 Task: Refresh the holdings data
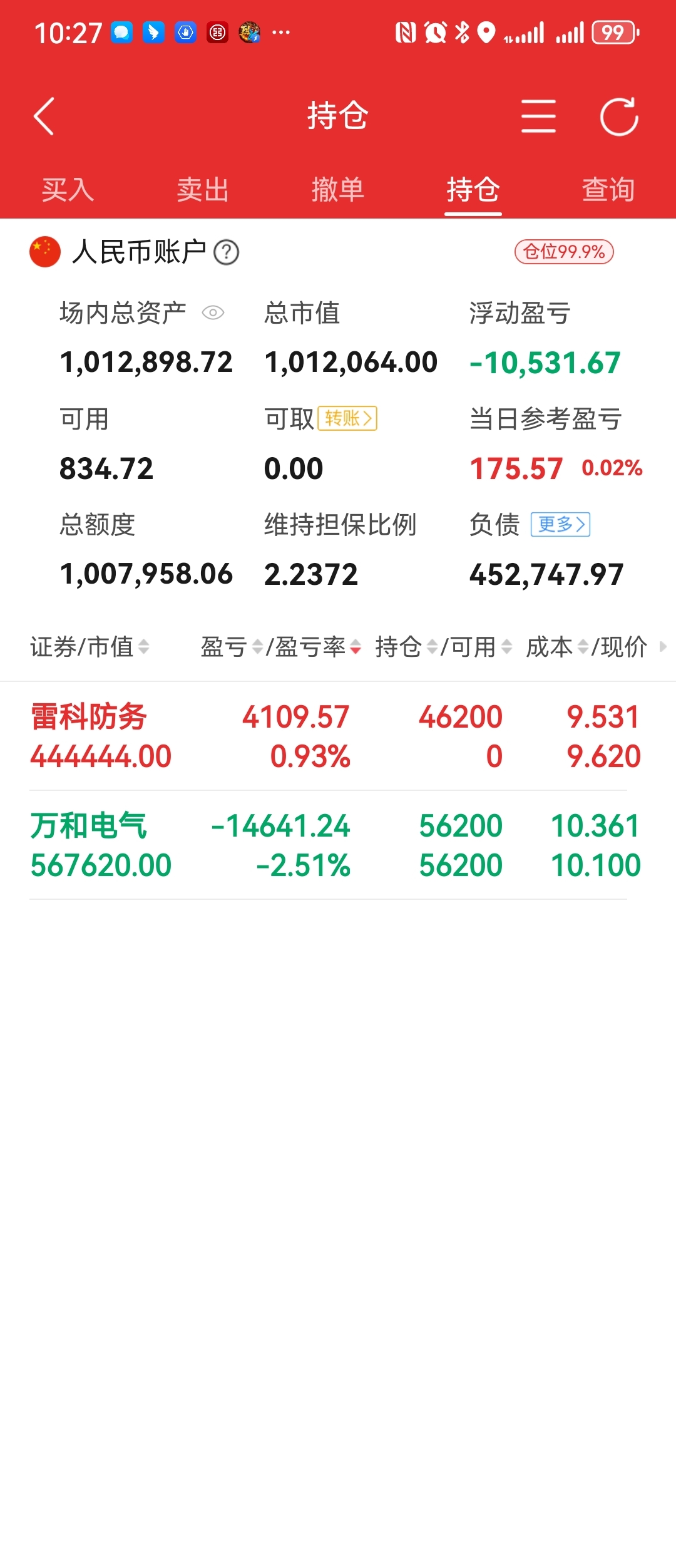click(x=619, y=116)
